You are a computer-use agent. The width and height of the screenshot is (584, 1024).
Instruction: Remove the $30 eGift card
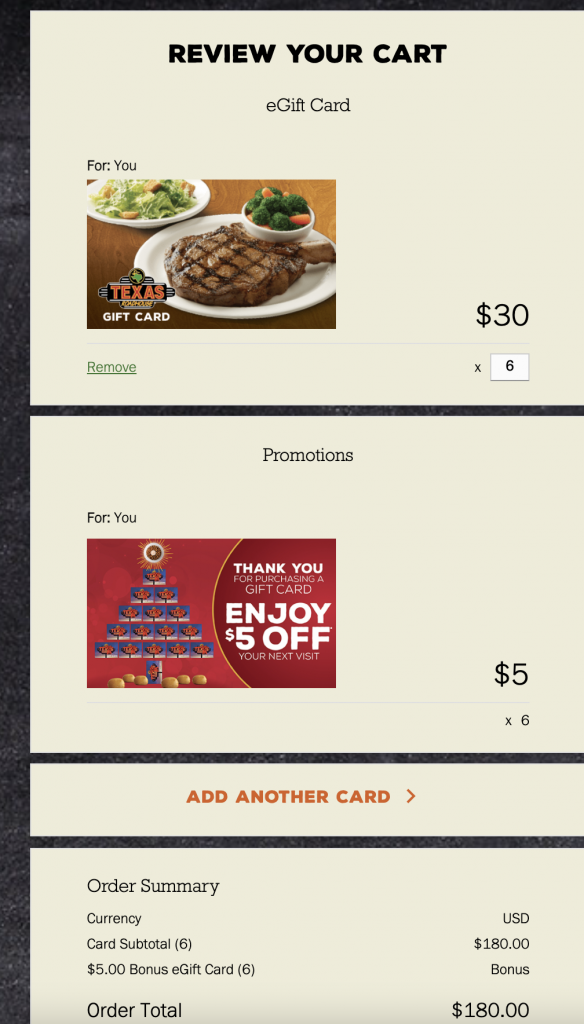112,367
